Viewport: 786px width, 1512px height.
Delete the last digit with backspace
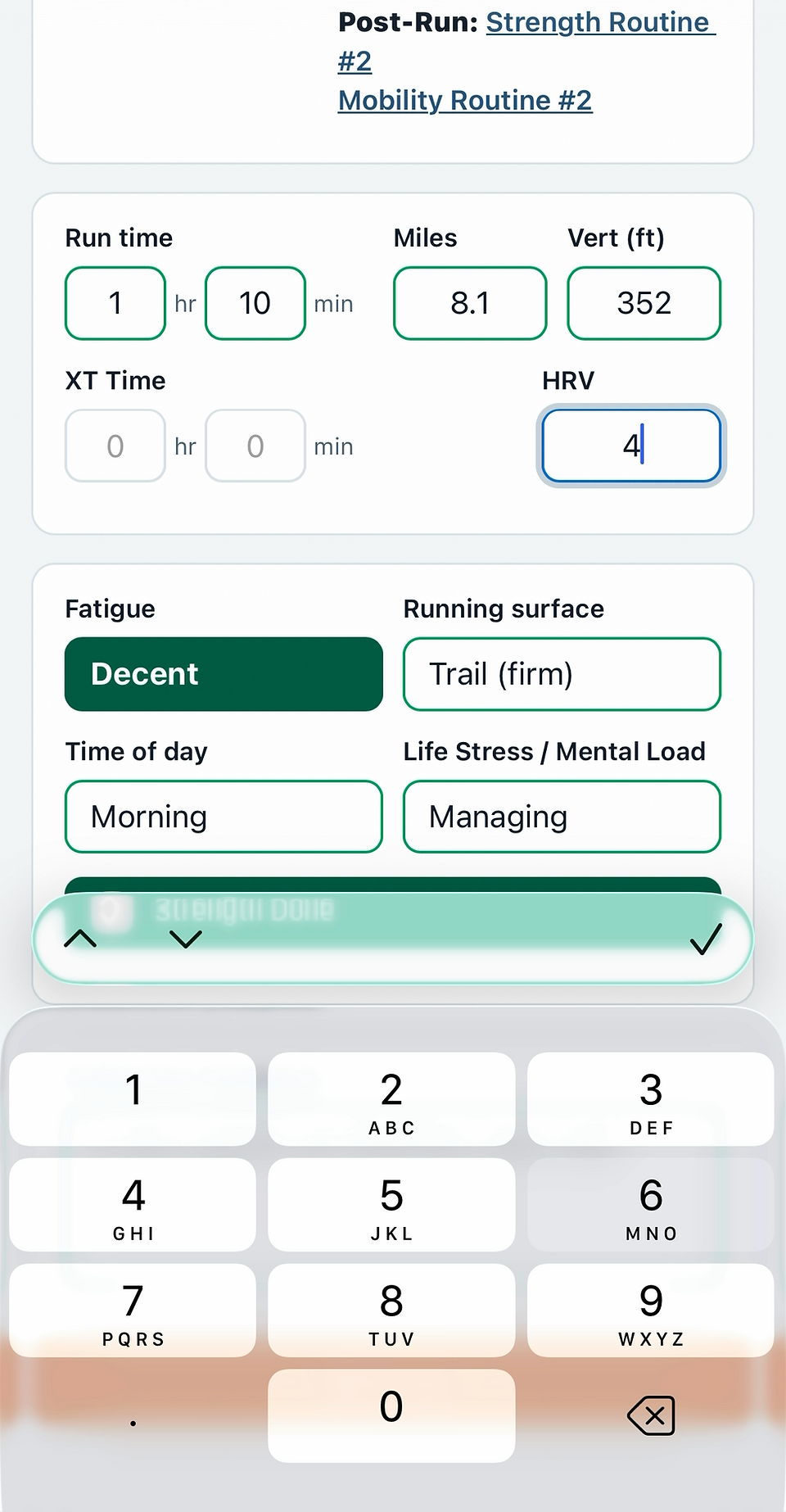click(651, 1415)
